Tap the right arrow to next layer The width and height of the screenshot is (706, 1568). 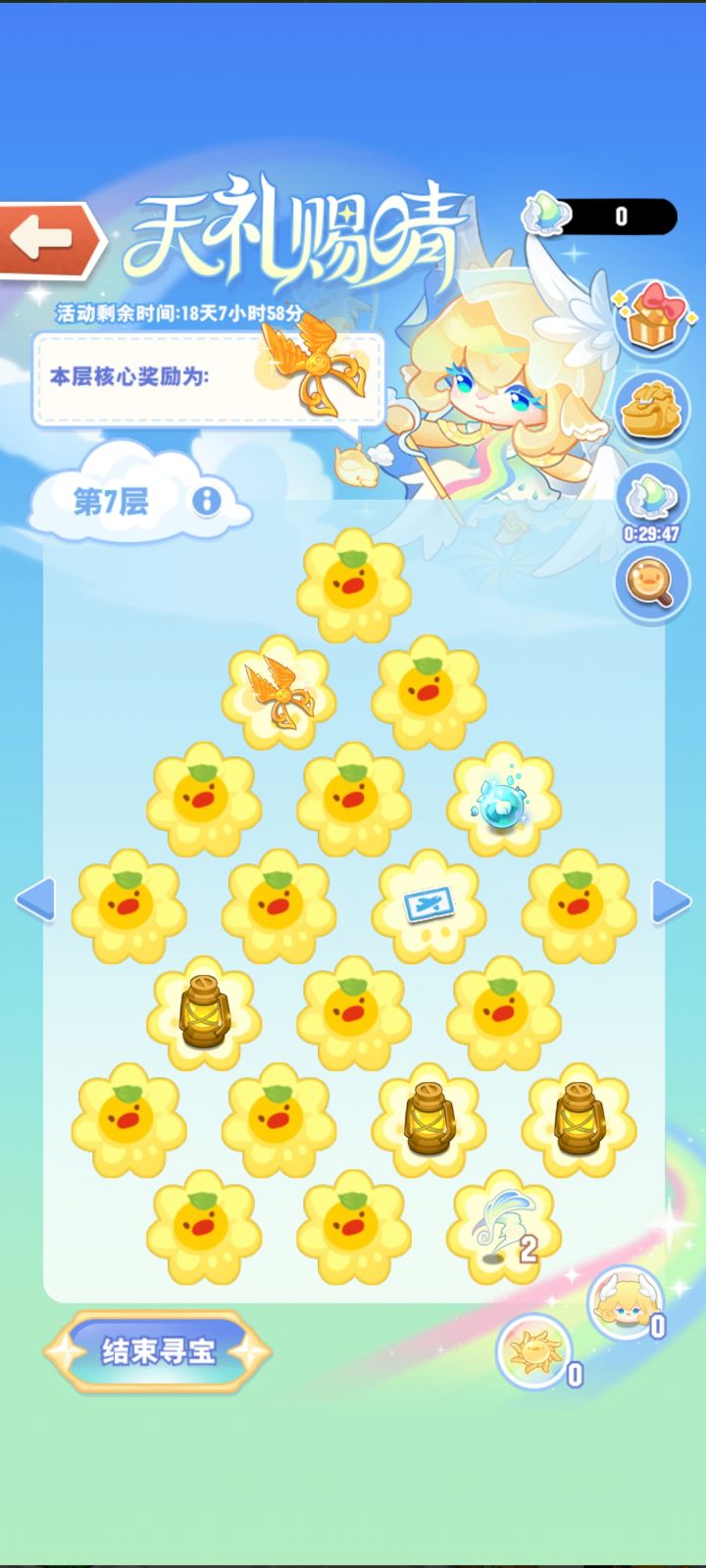pyautogui.click(x=673, y=902)
